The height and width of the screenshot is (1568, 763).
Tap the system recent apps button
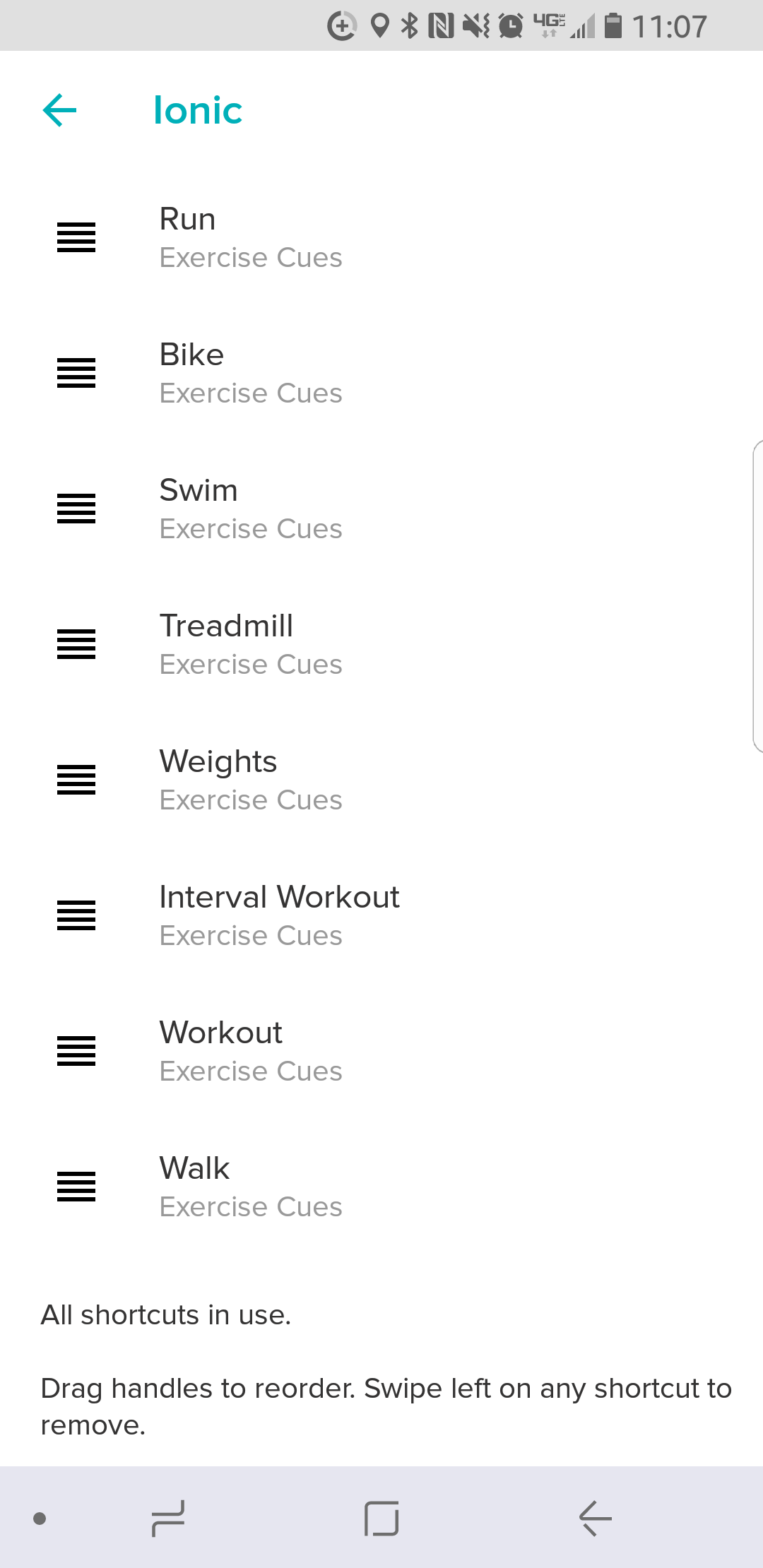pos(168,1519)
